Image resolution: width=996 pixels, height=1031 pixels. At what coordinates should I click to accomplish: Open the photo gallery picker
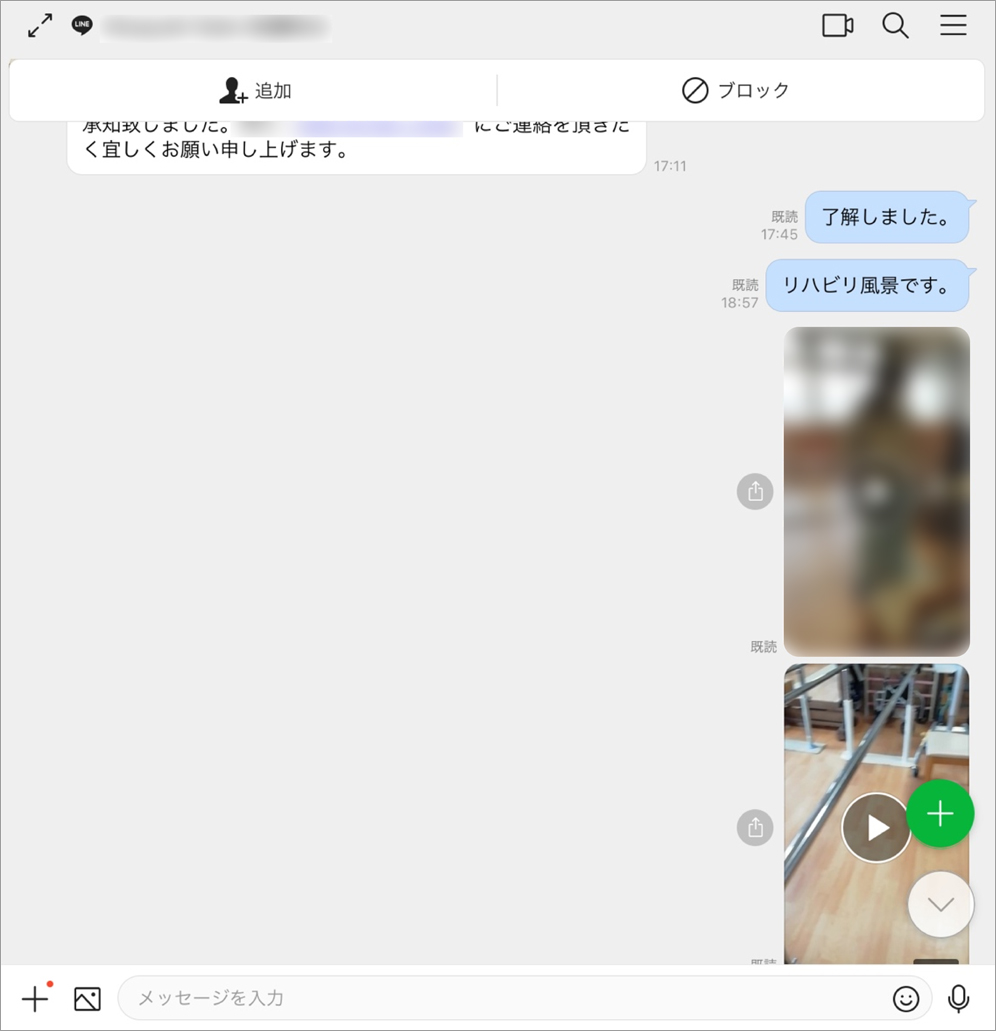(x=87, y=998)
